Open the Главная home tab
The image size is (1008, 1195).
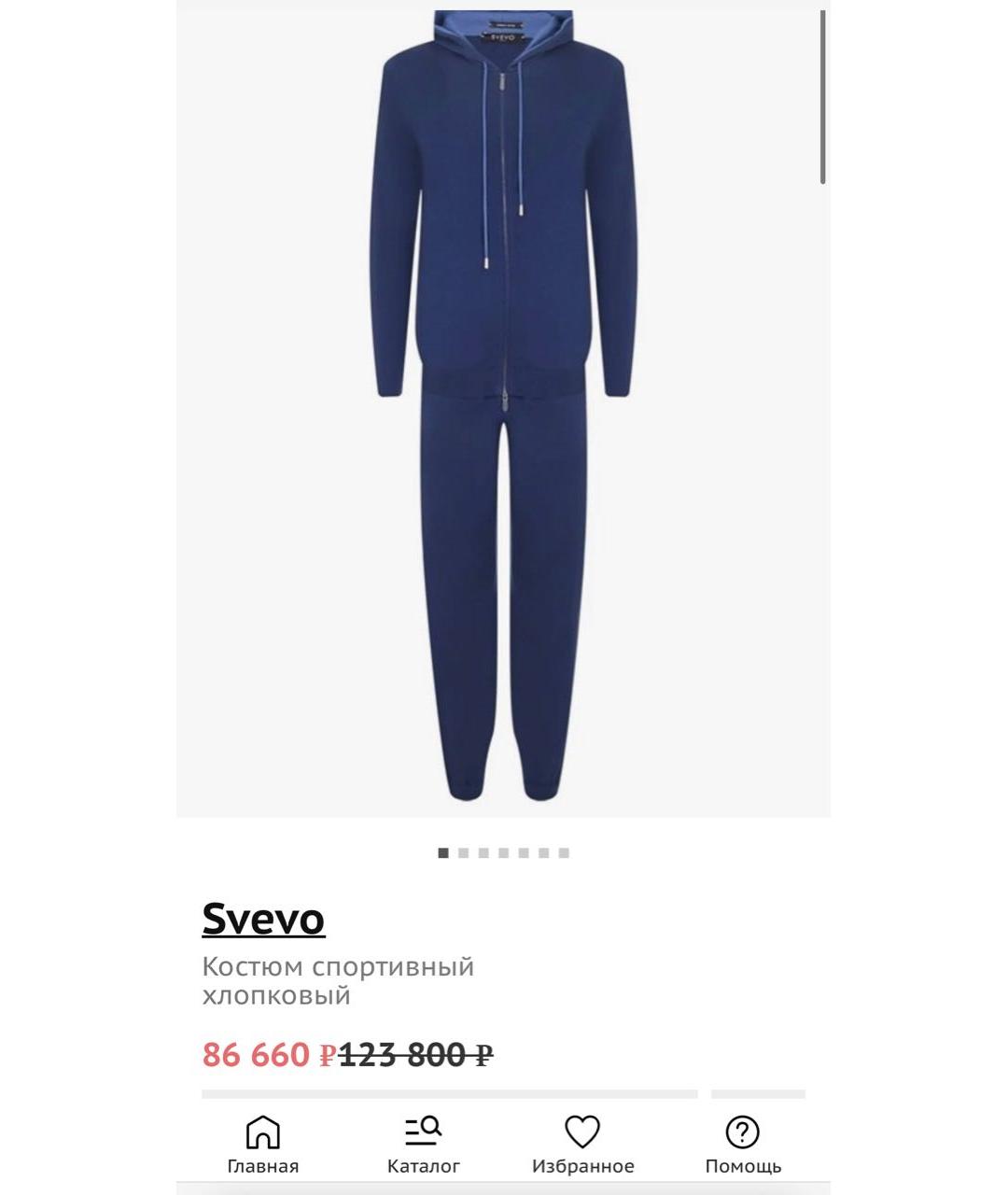coord(262,1145)
